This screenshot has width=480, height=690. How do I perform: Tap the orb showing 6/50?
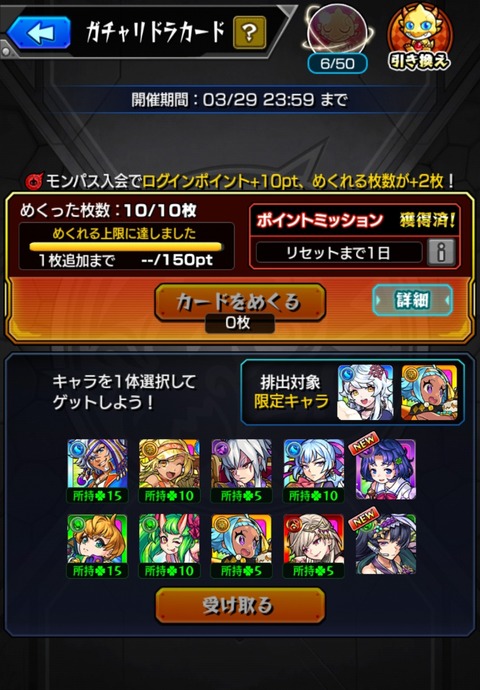coord(337,38)
